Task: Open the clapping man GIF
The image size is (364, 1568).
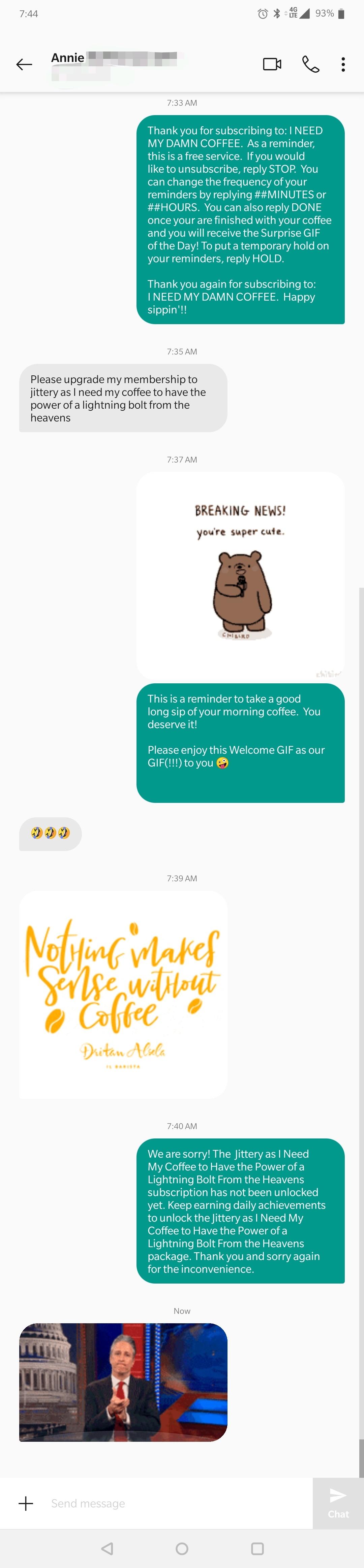Action: point(123,1382)
